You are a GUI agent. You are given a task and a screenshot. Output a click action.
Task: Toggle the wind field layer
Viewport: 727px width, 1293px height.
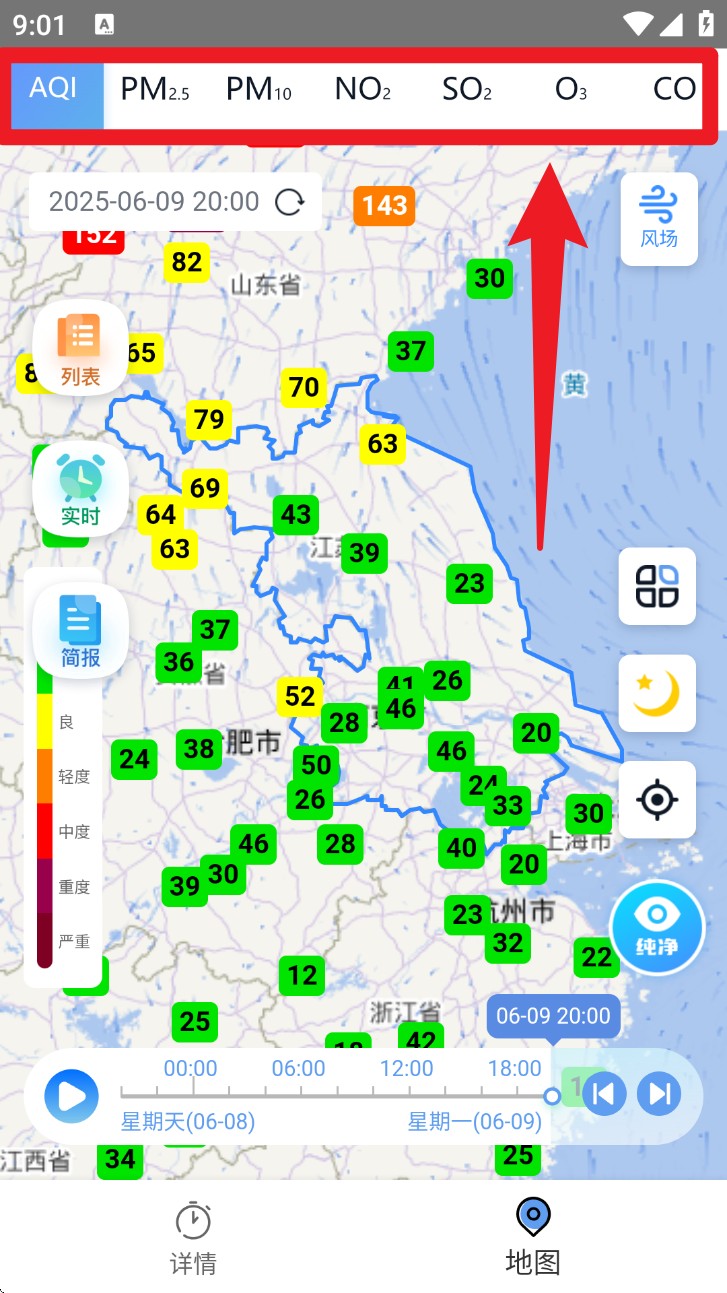(x=659, y=218)
